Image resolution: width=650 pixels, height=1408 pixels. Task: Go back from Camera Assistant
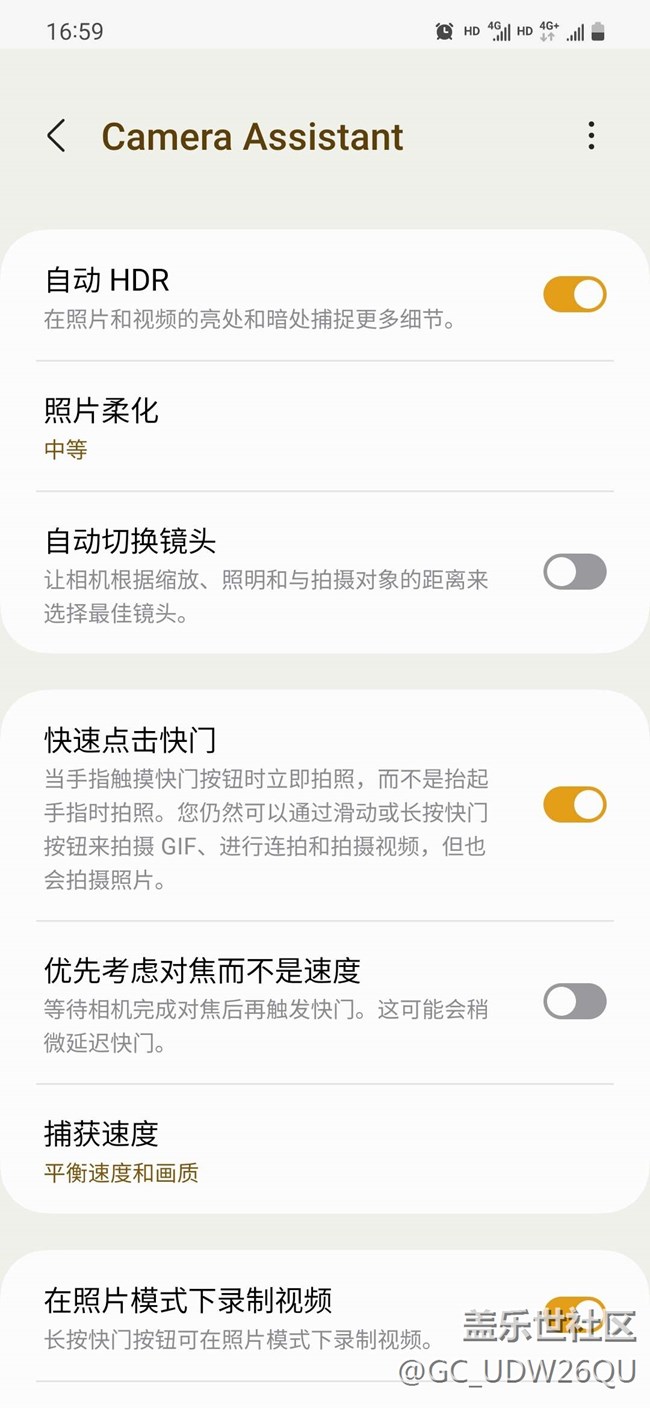pyautogui.click(x=57, y=136)
